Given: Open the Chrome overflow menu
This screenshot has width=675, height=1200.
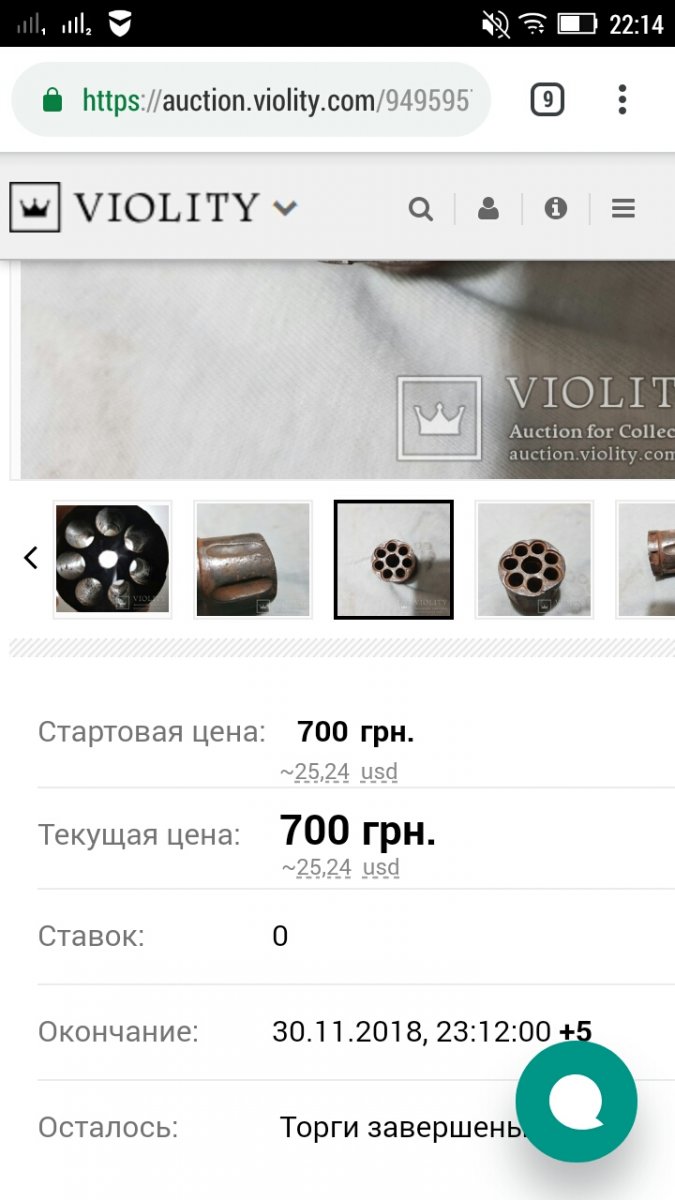Looking at the screenshot, I should coord(622,100).
